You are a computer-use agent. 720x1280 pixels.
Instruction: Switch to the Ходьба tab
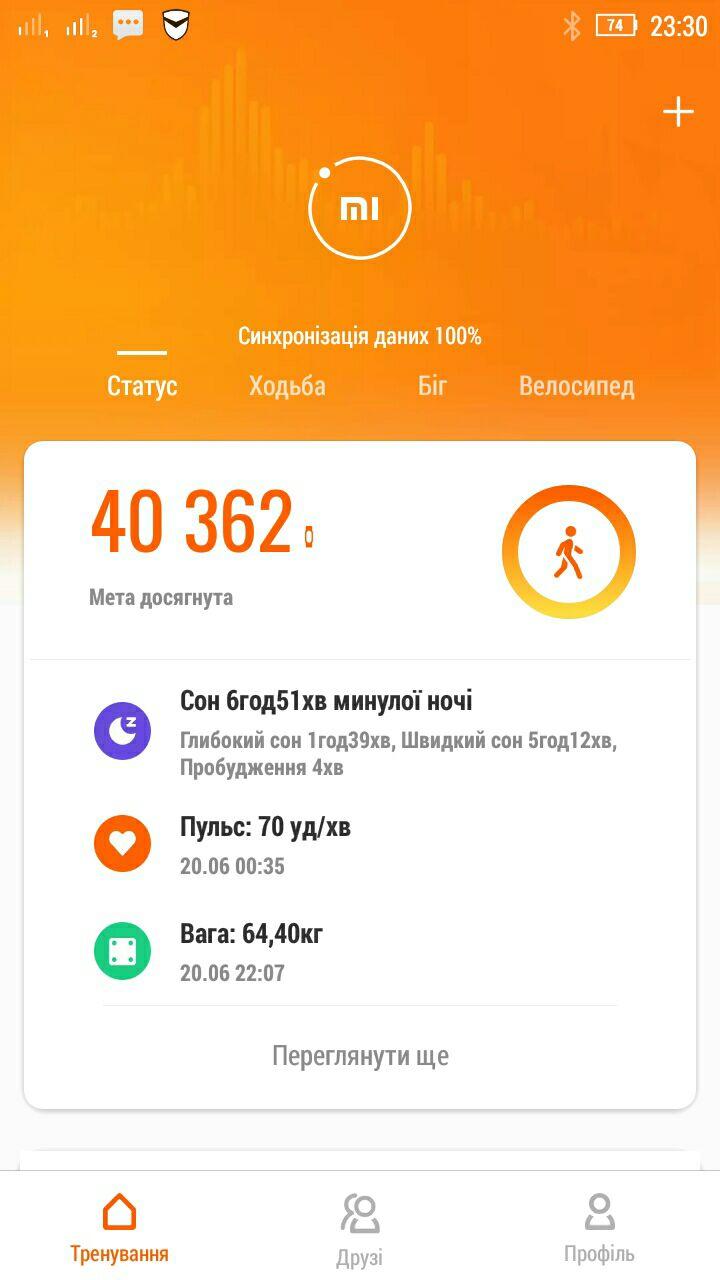pos(287,386)
